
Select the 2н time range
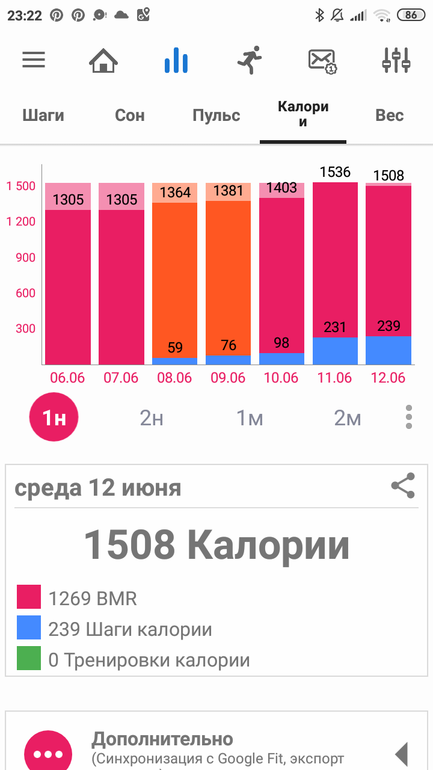click(151, 418)
